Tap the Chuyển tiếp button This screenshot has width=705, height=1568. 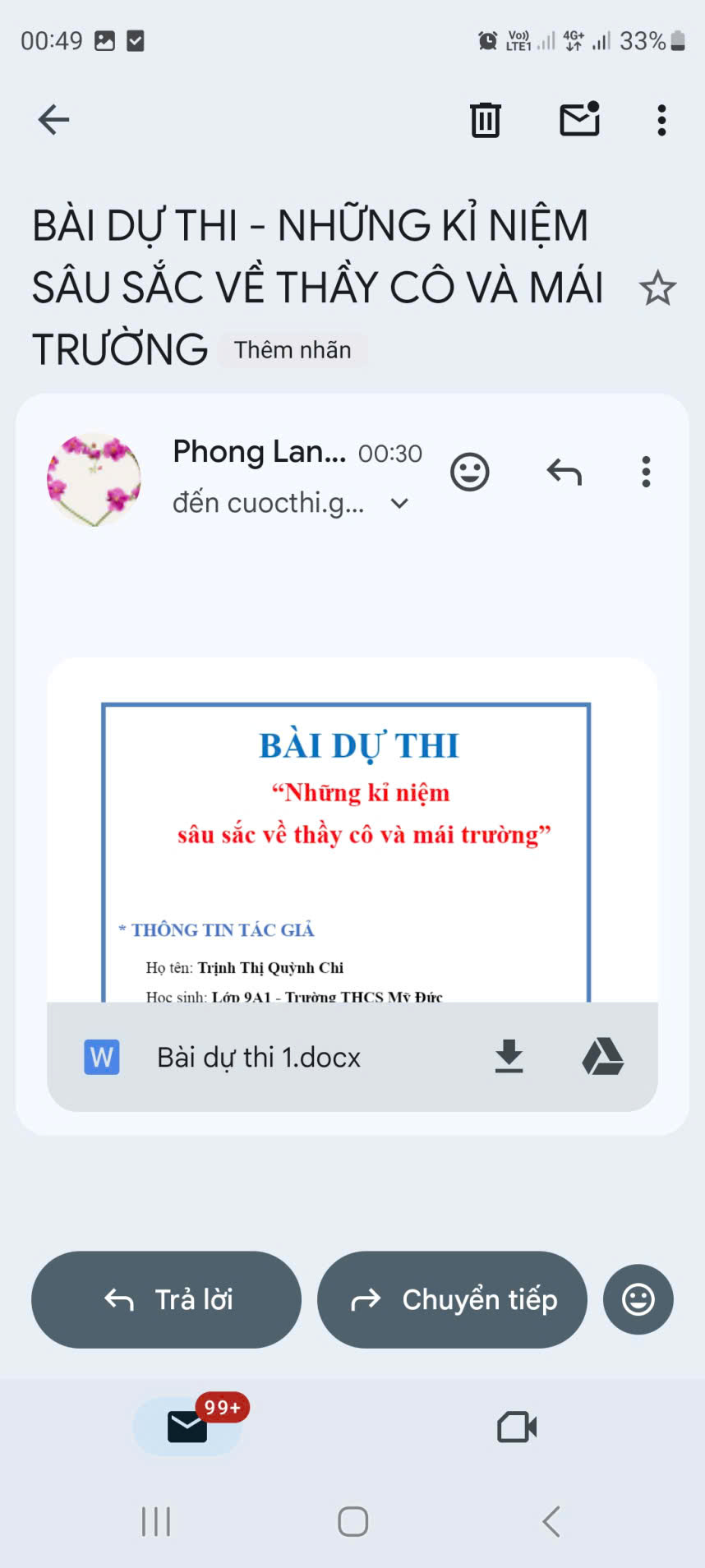453,1299
